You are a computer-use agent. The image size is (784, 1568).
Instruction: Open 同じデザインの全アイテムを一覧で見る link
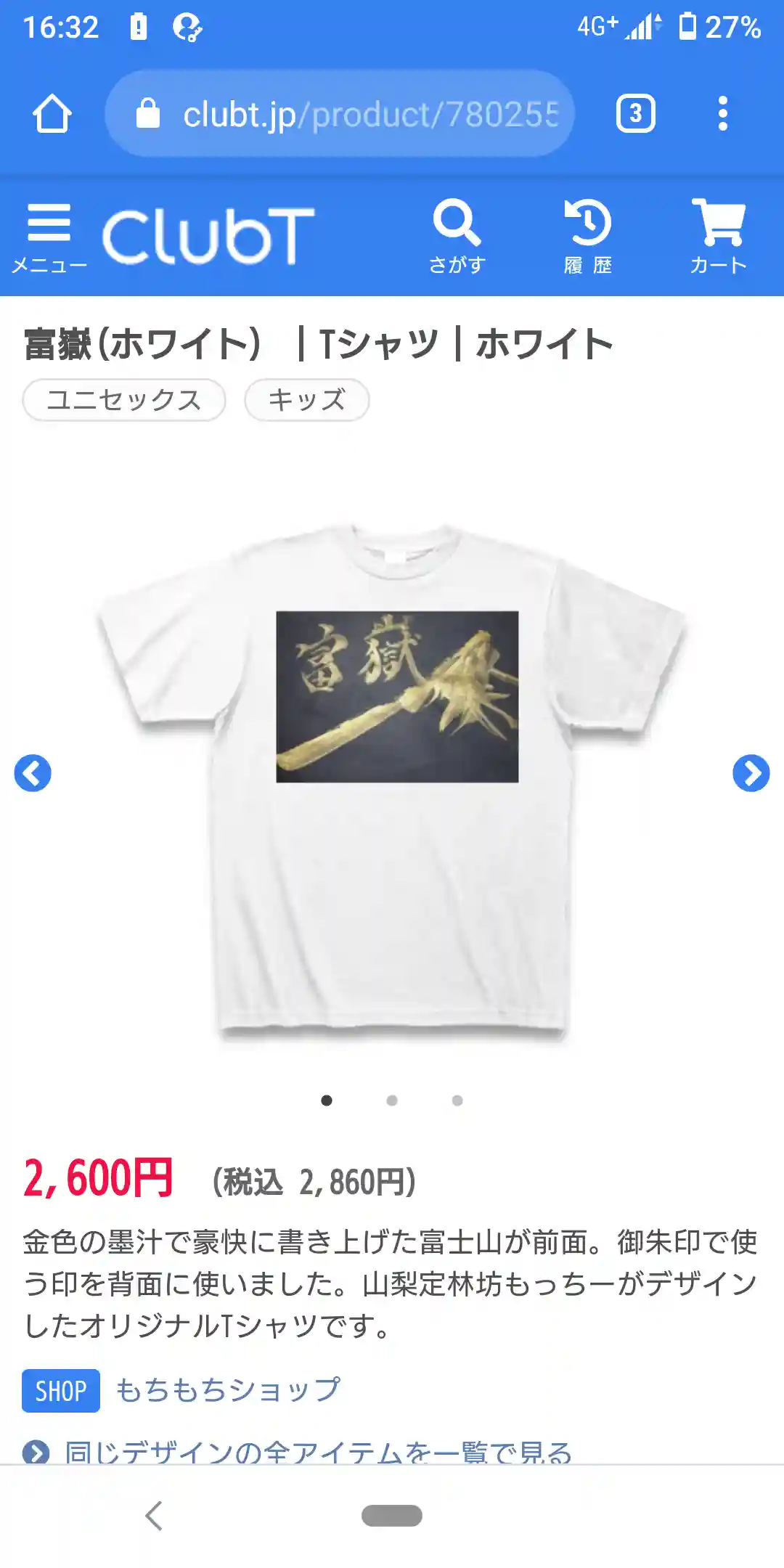[317, 1452]
